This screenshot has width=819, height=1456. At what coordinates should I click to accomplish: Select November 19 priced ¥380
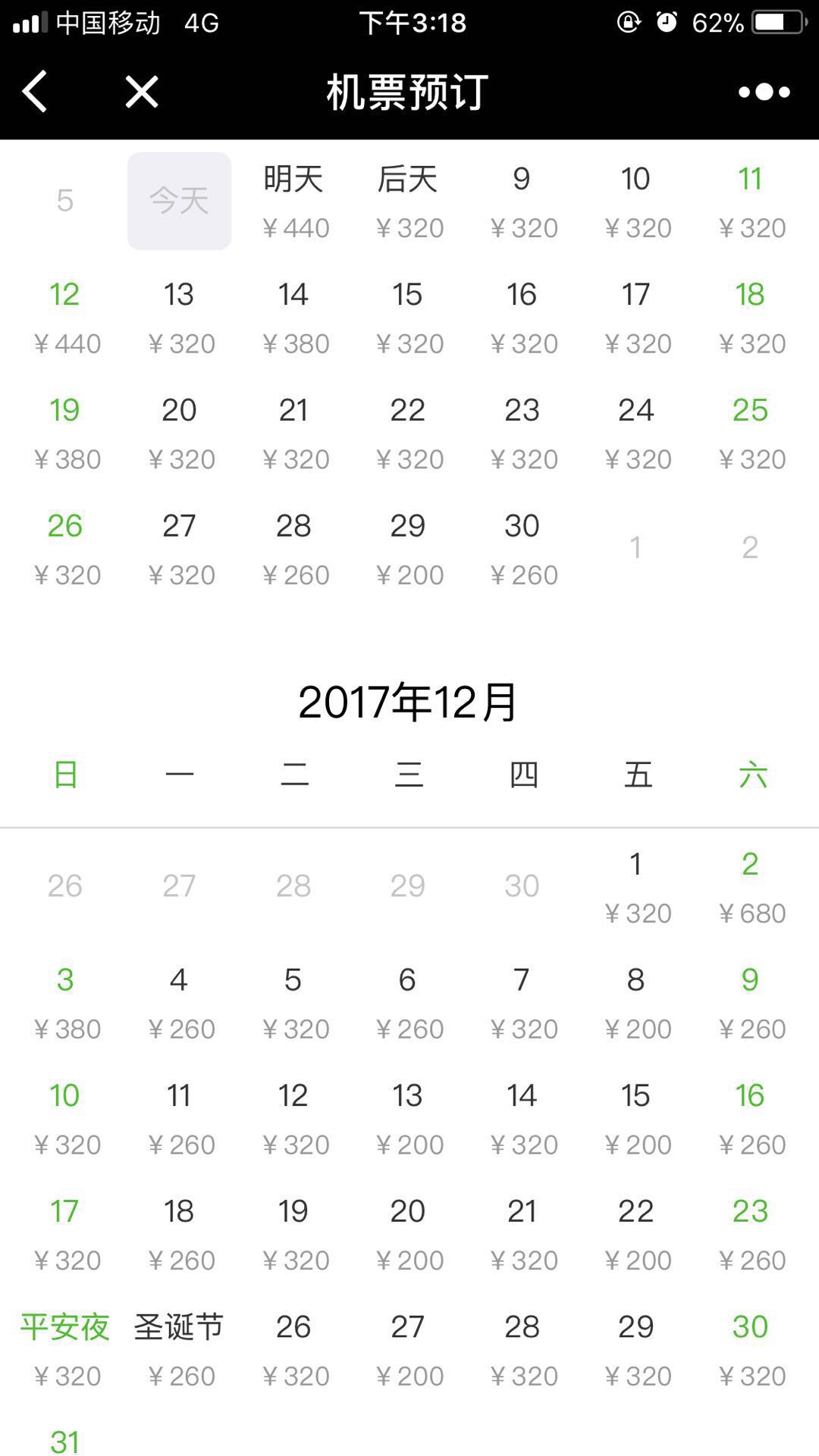[65, 433]
